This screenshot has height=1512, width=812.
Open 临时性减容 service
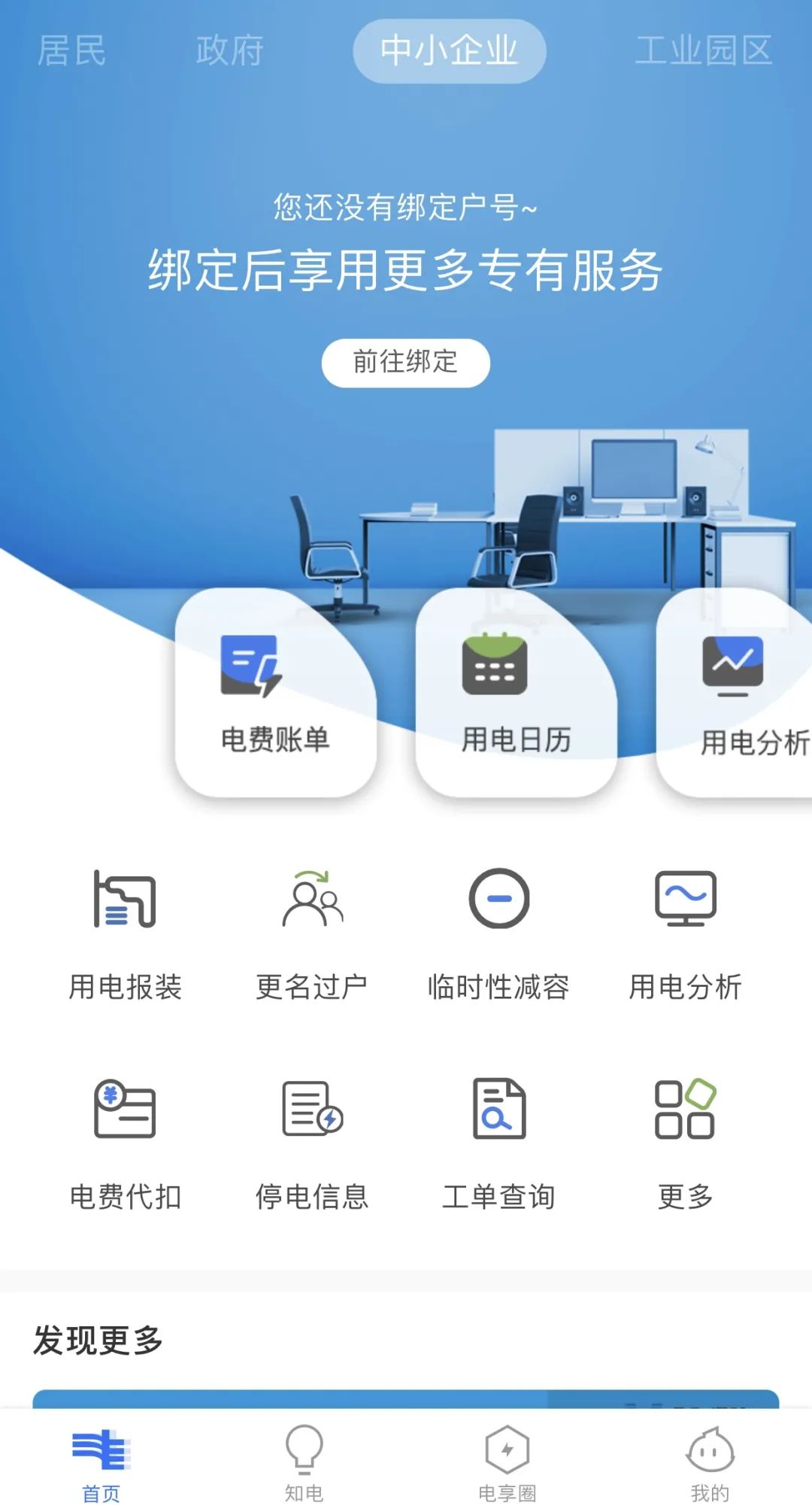pos(498,933)
